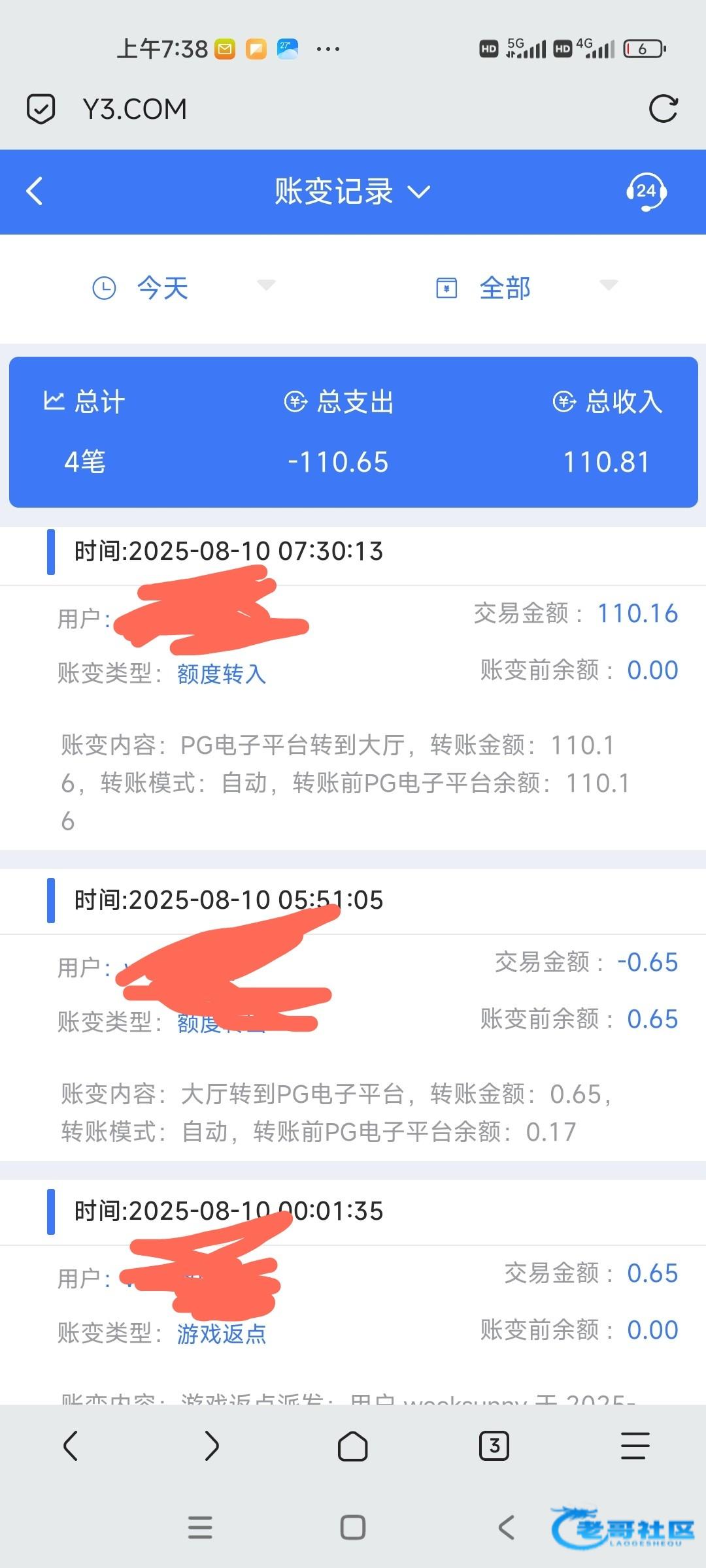Go back in browser history
The height and width of the screenshot is (1568, 706).
point(71,1446)
